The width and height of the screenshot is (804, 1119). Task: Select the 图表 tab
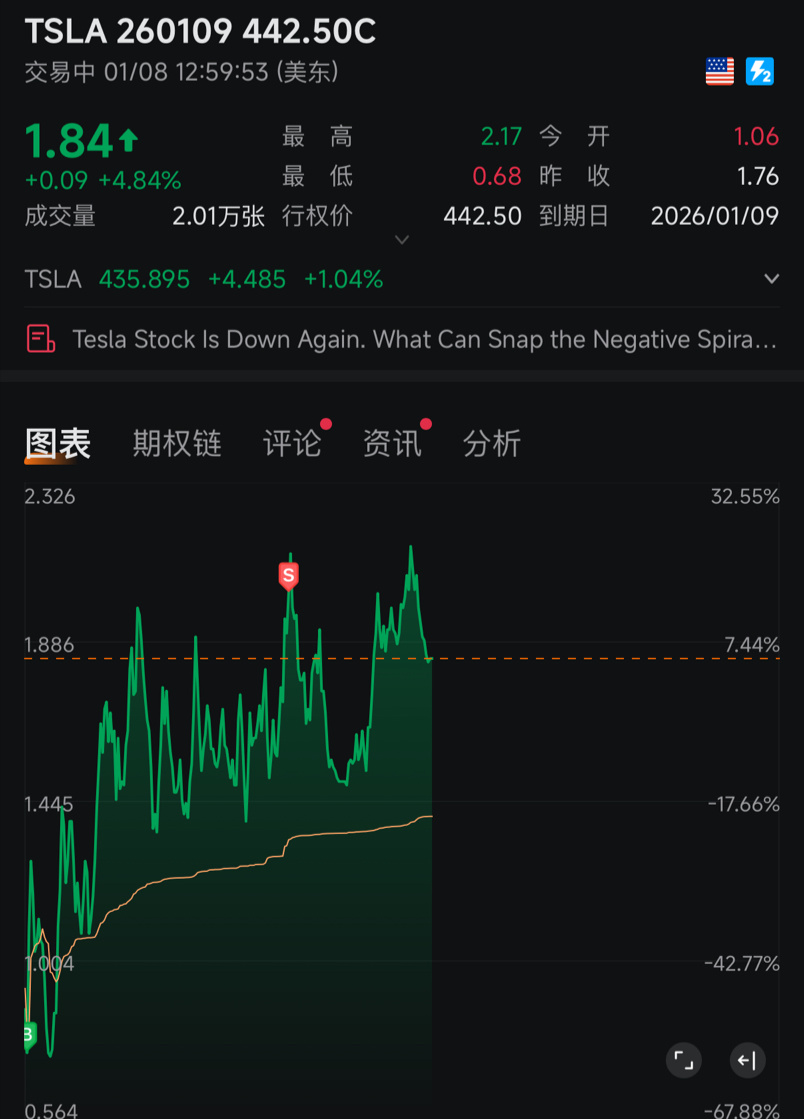pos(58,444)
